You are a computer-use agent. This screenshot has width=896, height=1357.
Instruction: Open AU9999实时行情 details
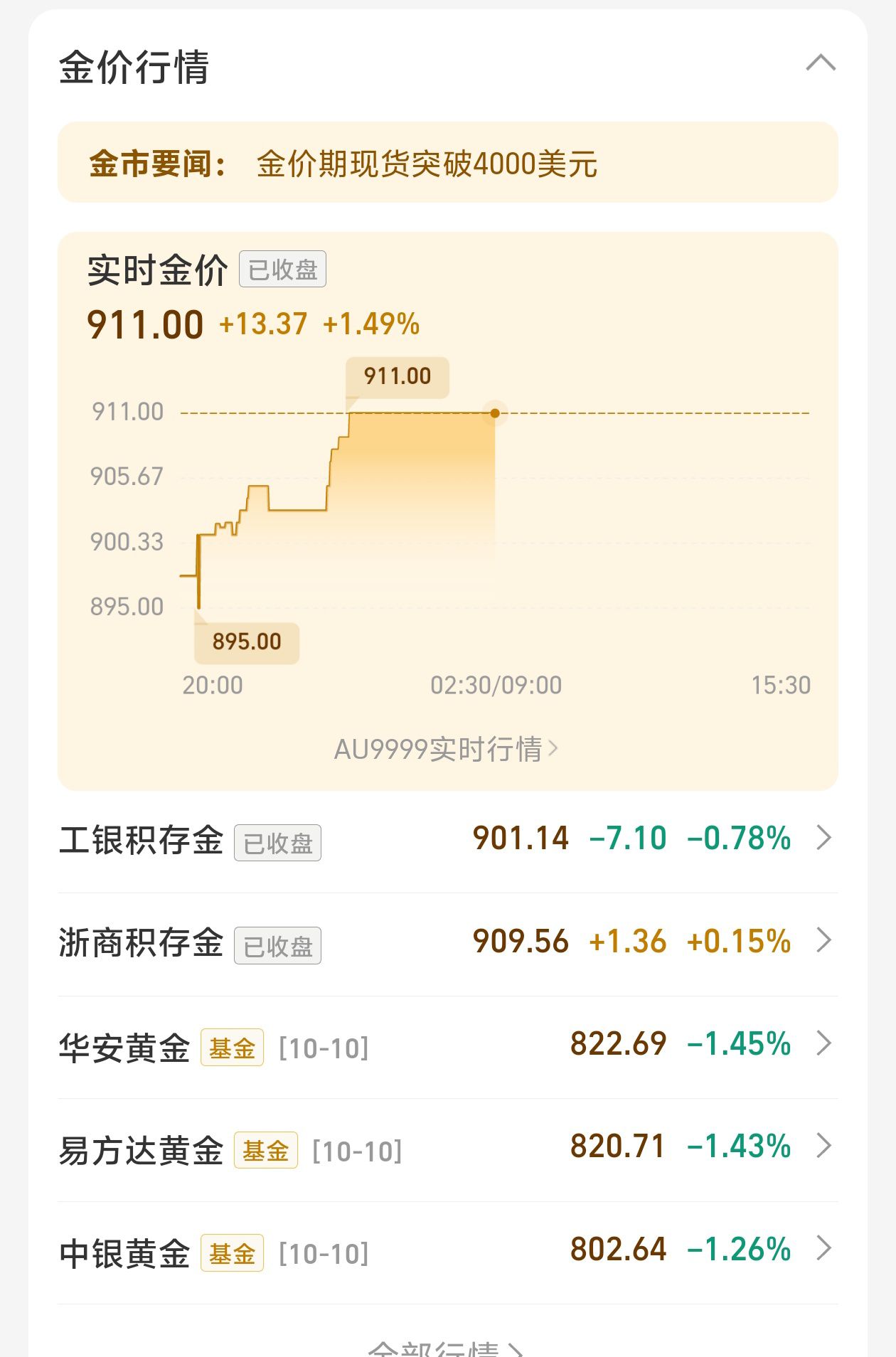pos(447,749)
